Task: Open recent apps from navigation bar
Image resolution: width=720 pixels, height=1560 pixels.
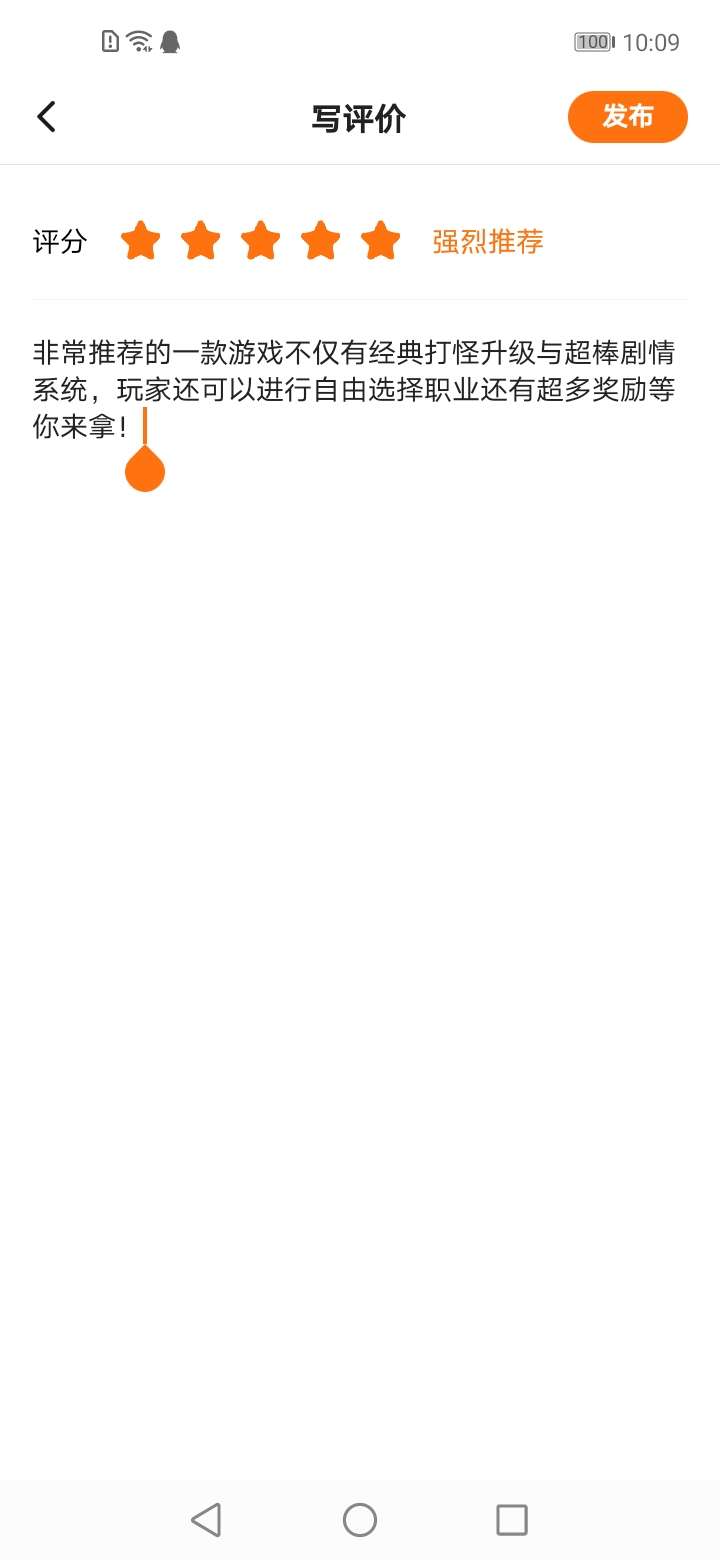Action: point(511,1520)
